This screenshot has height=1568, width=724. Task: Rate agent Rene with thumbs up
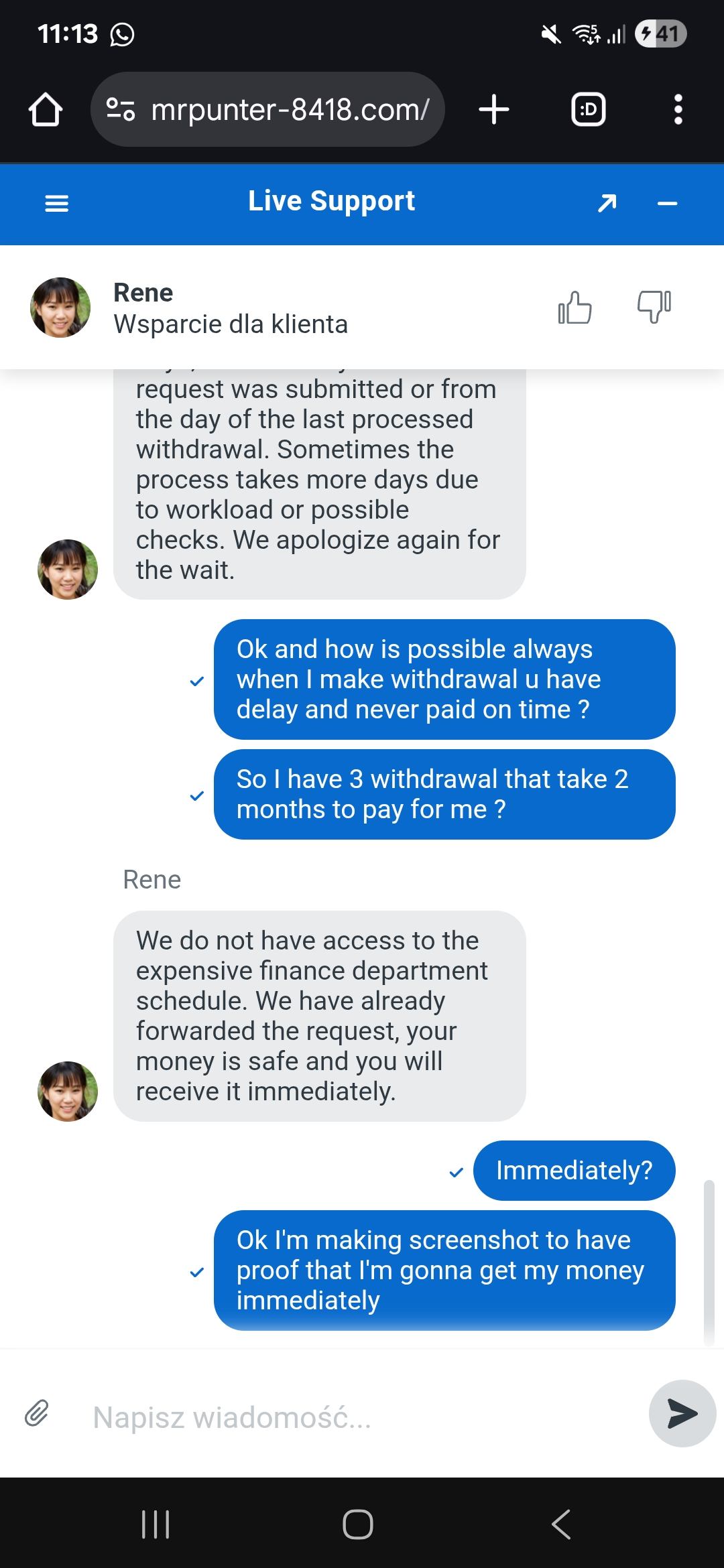pos(575,308)
